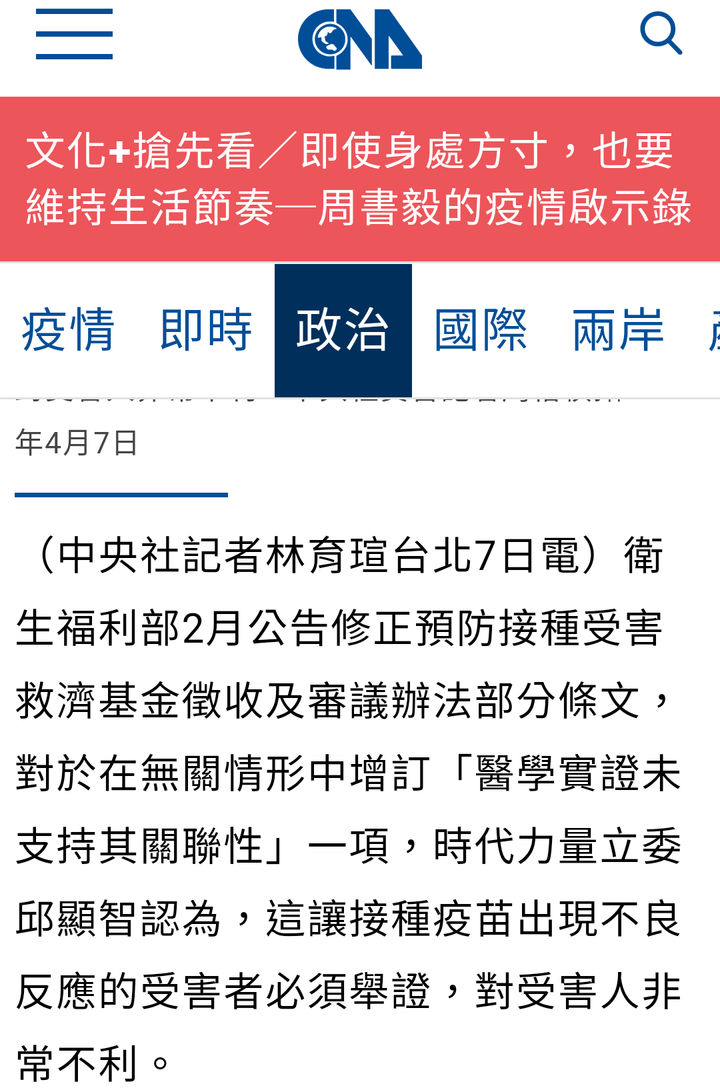The height and width of the screenshot is (1090, 720).
Task: Open the search magnifier icon
Action: point(660,35)
